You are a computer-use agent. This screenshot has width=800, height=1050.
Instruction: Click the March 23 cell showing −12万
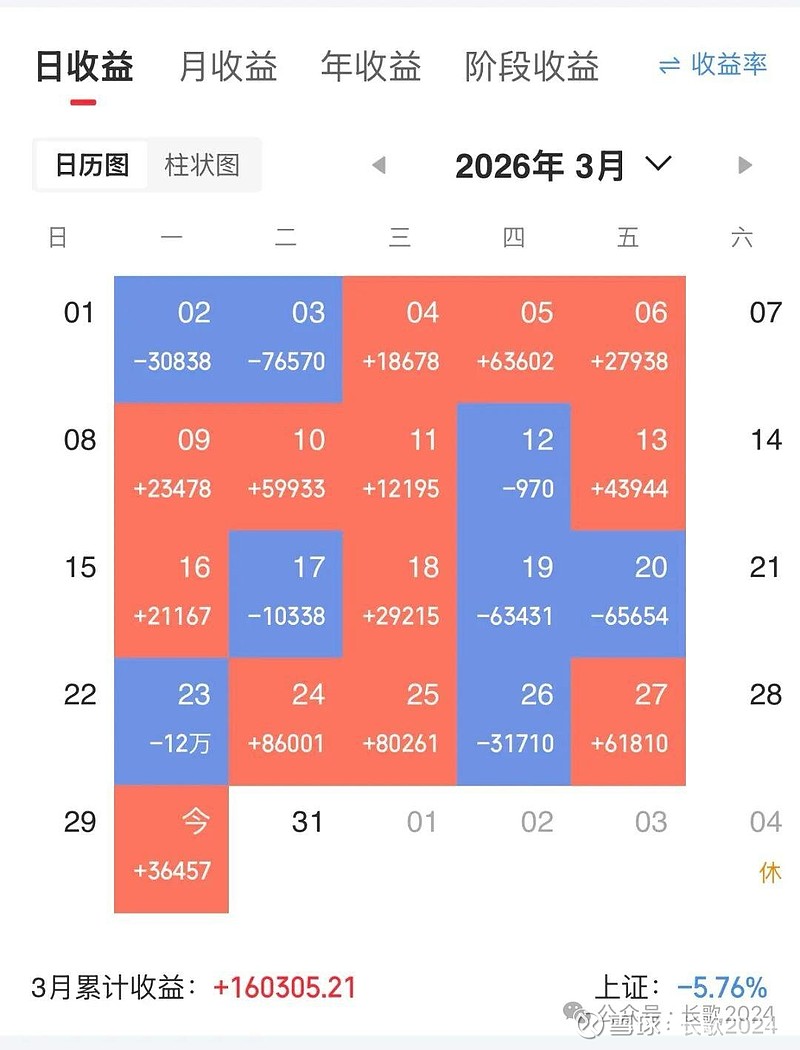171,717
